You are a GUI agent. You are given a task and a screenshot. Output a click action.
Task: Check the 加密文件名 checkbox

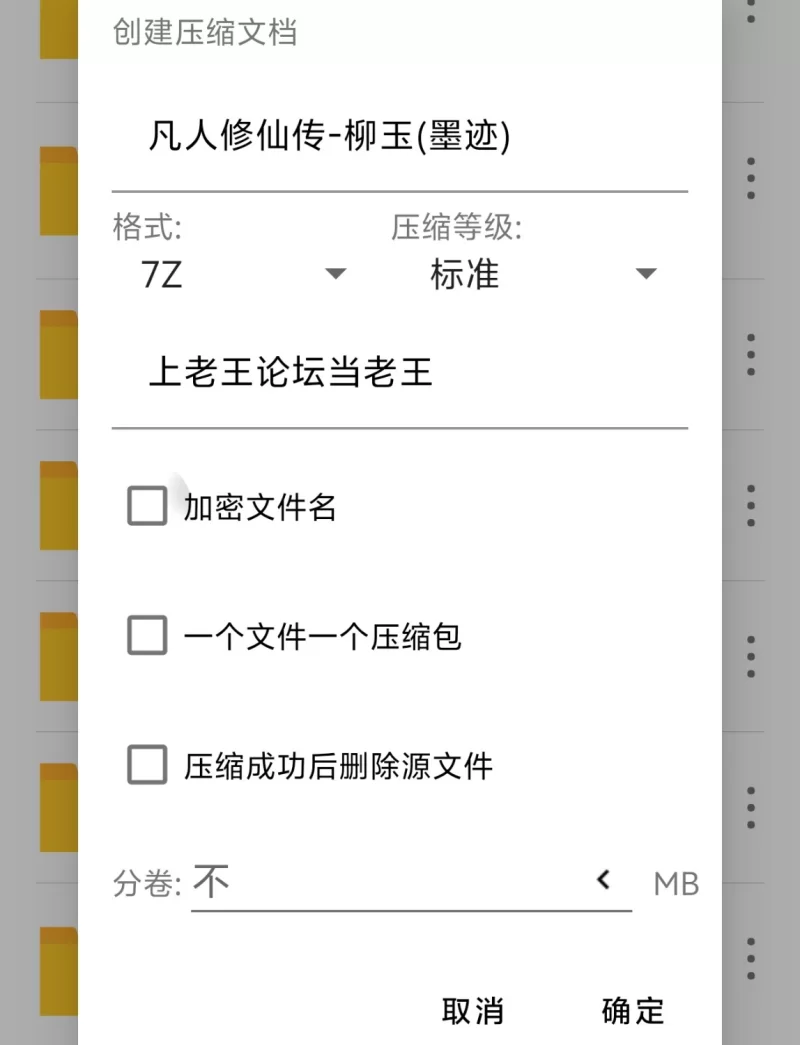[148, 507]
